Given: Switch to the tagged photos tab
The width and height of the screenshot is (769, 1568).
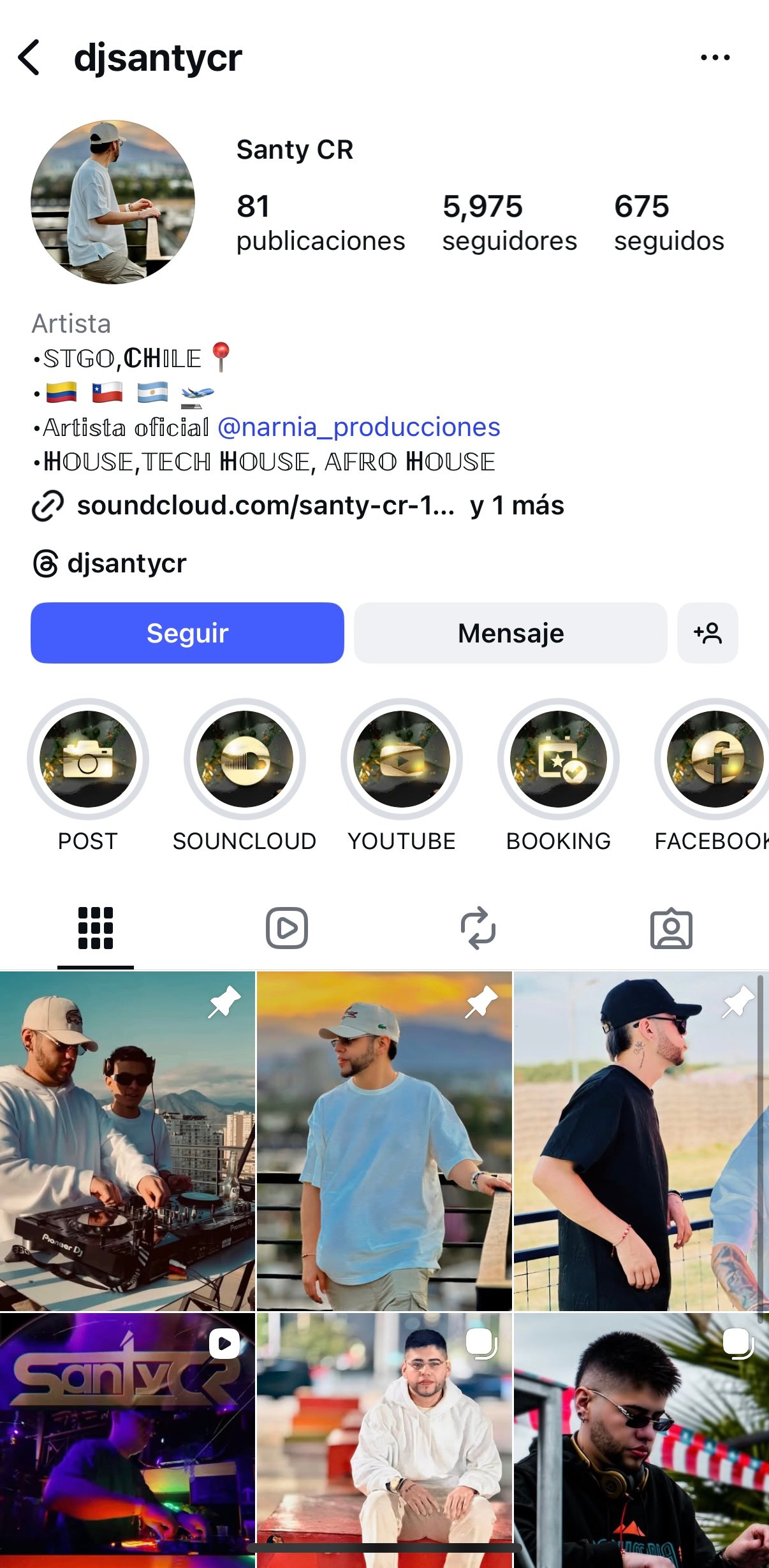Looking at the screenshot, I should (x=671, y=928).
